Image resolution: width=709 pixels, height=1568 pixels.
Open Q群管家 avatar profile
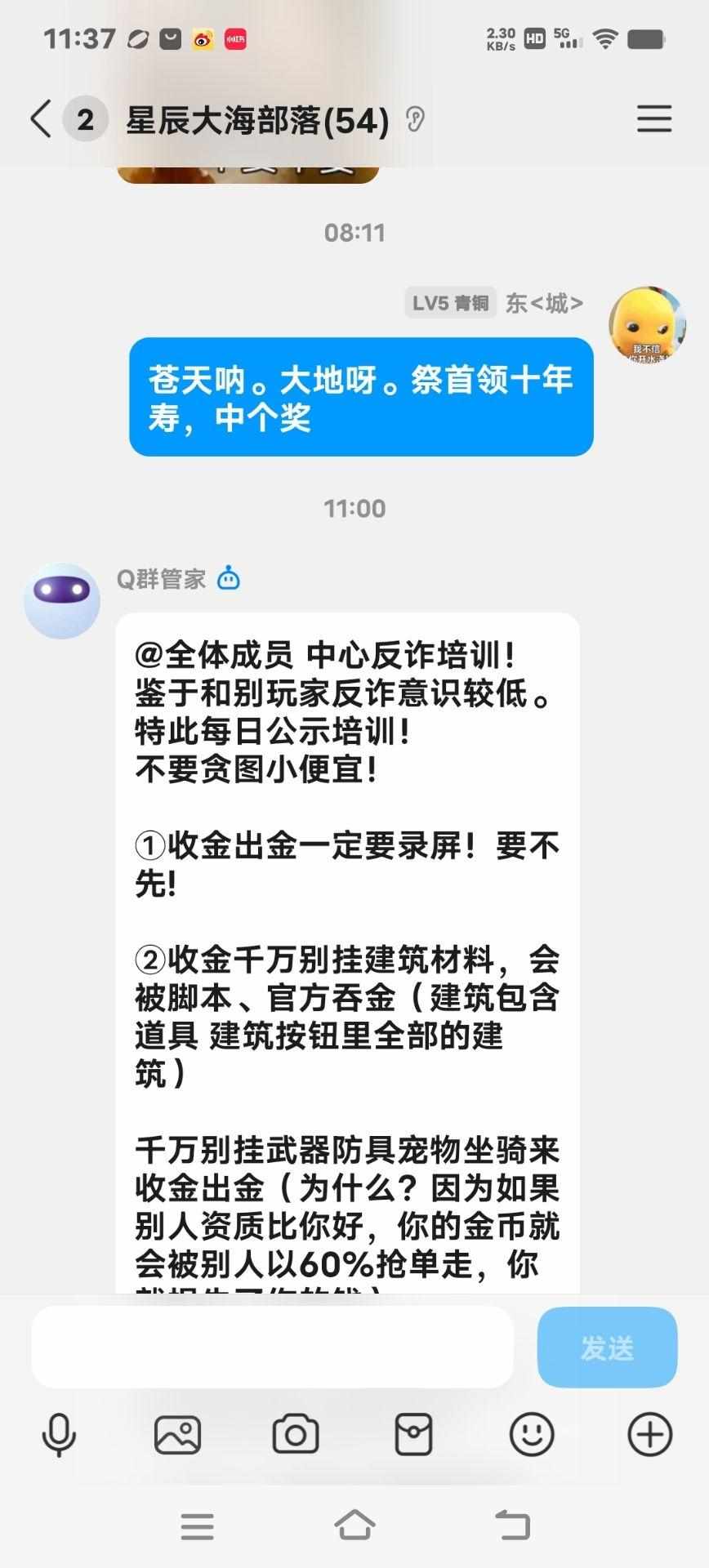coord(62,600)
